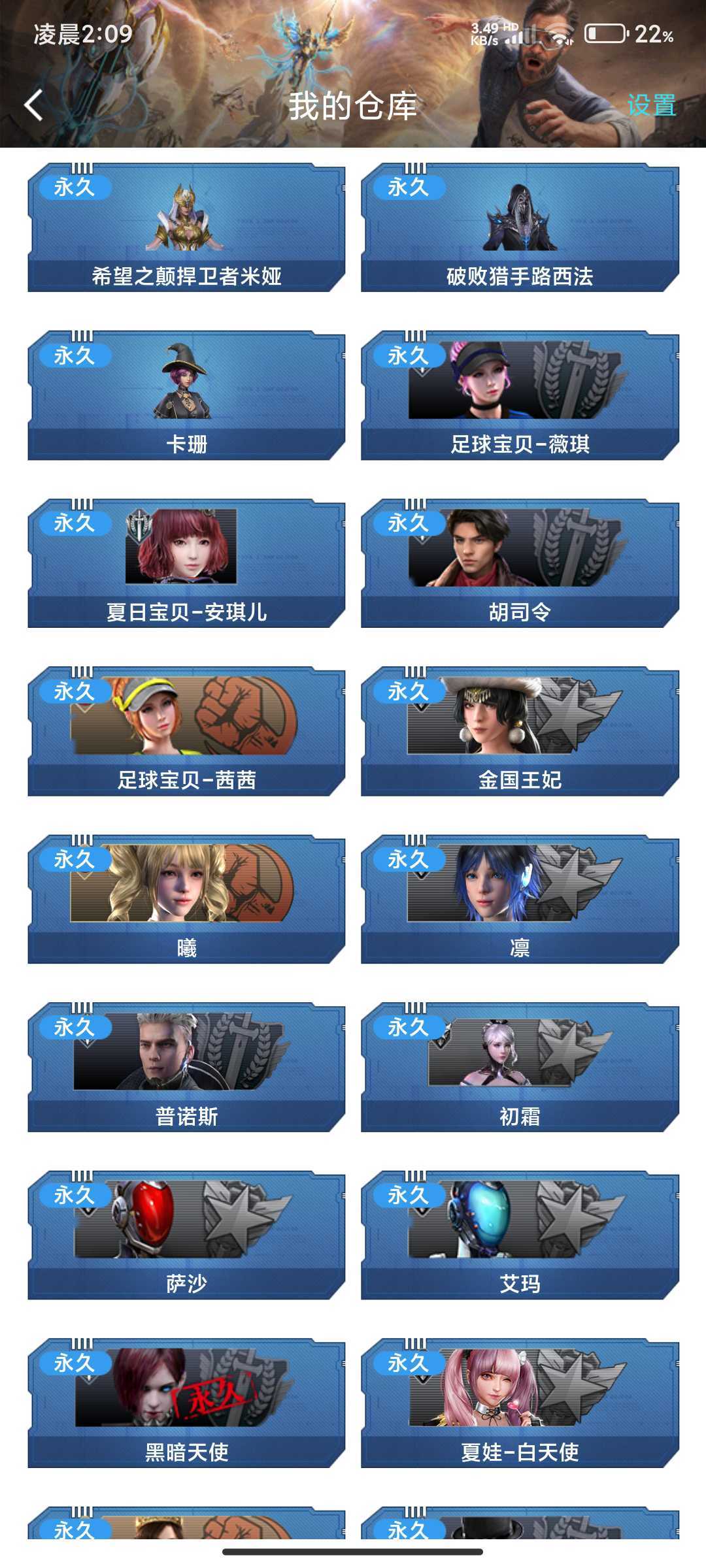This screenshot has height=1568, width=706.
Task: Open 设置 in the top right
Action: point(651,105)
